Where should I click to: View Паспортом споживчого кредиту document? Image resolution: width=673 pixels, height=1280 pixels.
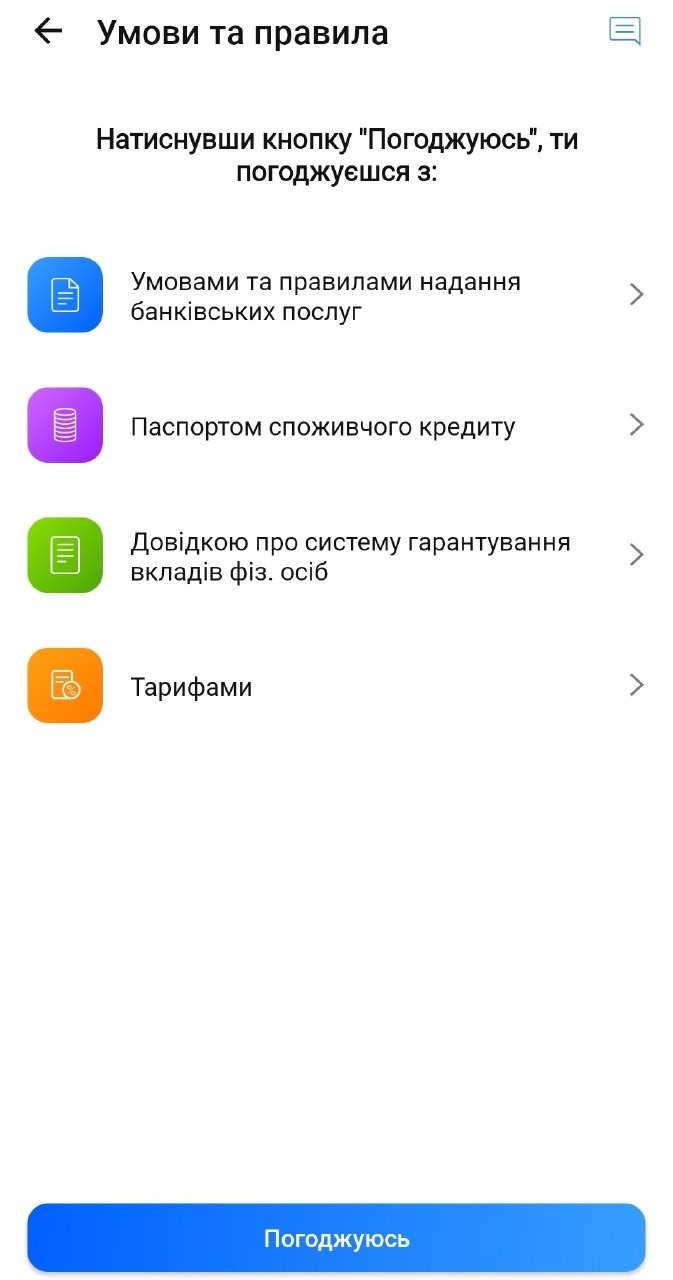point(336,427)
